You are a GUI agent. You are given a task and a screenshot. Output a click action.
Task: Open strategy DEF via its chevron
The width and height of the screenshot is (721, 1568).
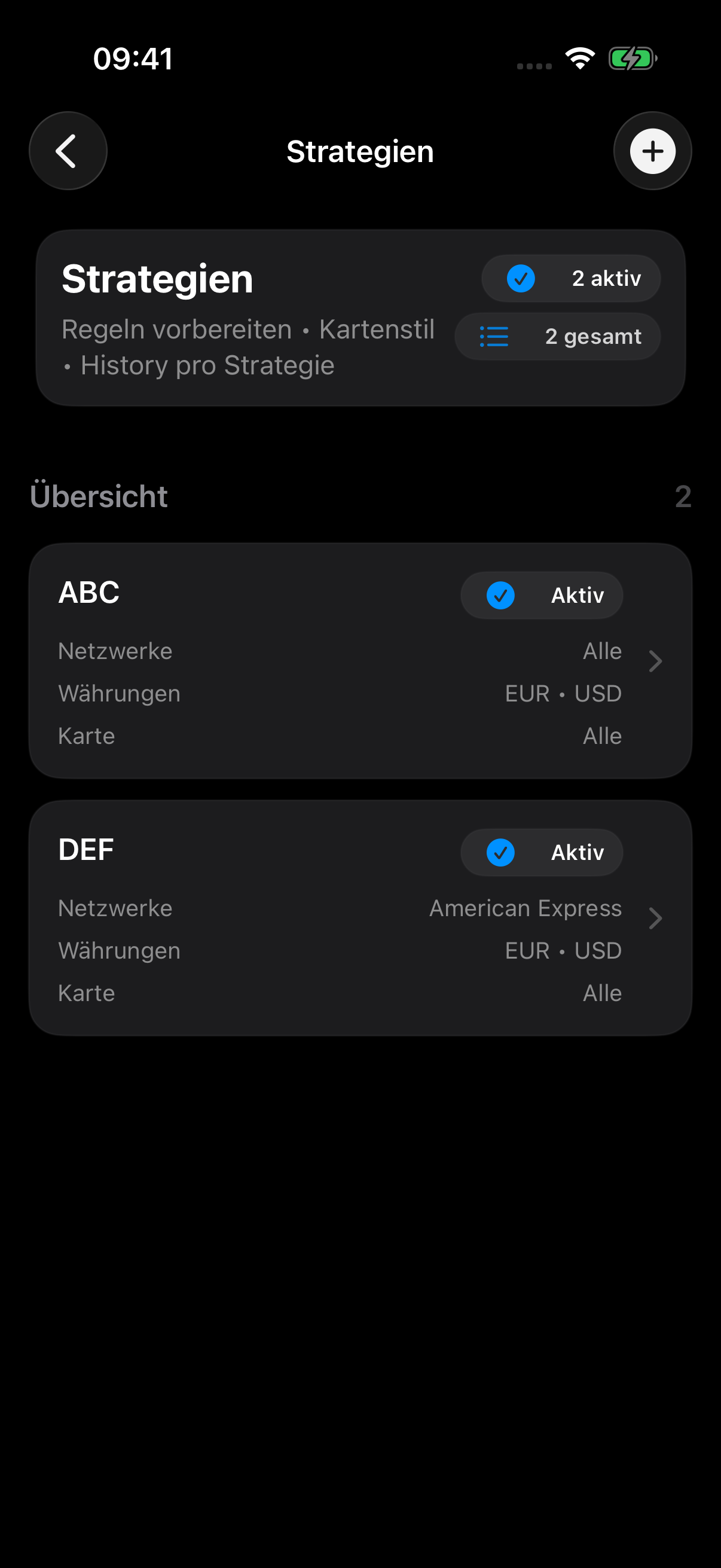point(655,919)
